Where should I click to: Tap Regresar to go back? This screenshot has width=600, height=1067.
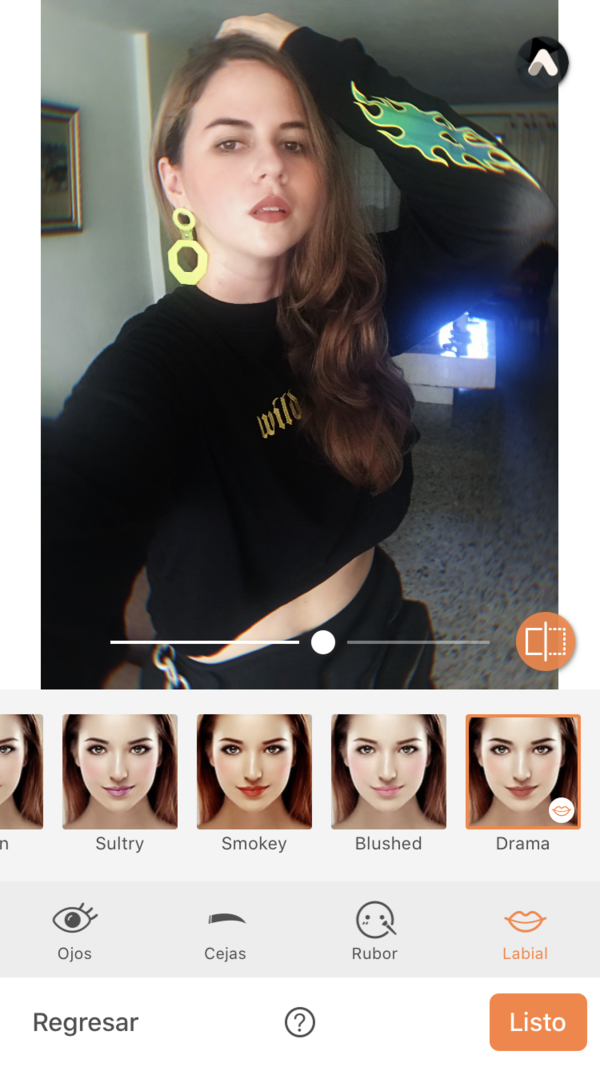[85, 1022]
